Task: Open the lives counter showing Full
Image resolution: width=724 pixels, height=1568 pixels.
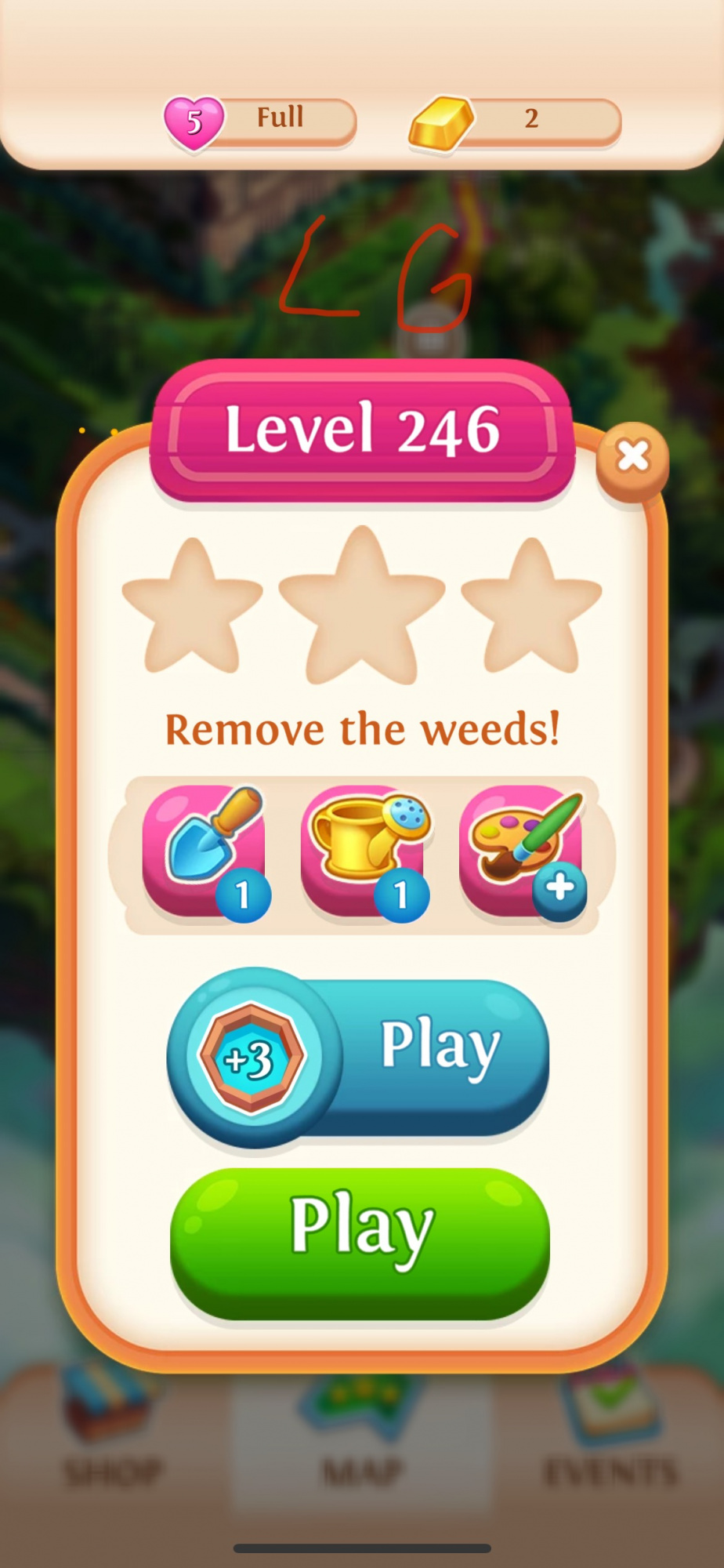Action: 261,120
